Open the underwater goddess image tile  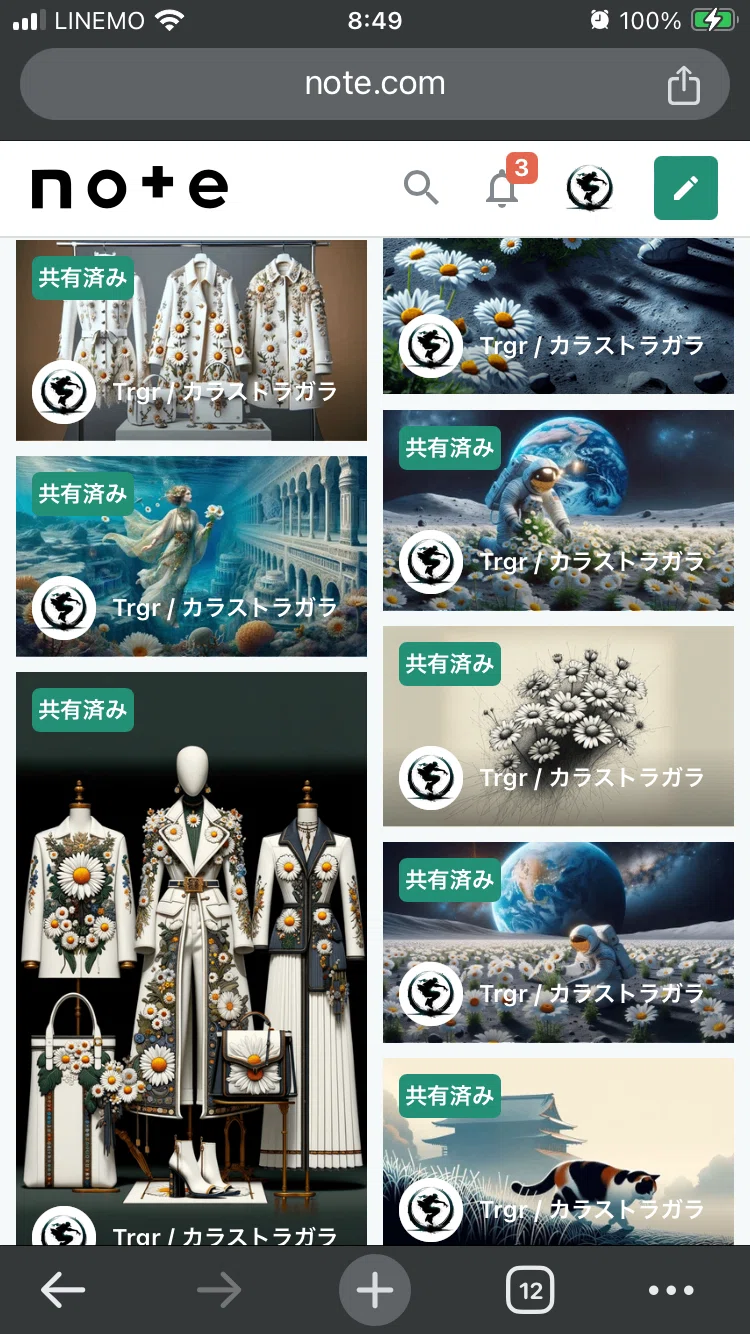191,556
